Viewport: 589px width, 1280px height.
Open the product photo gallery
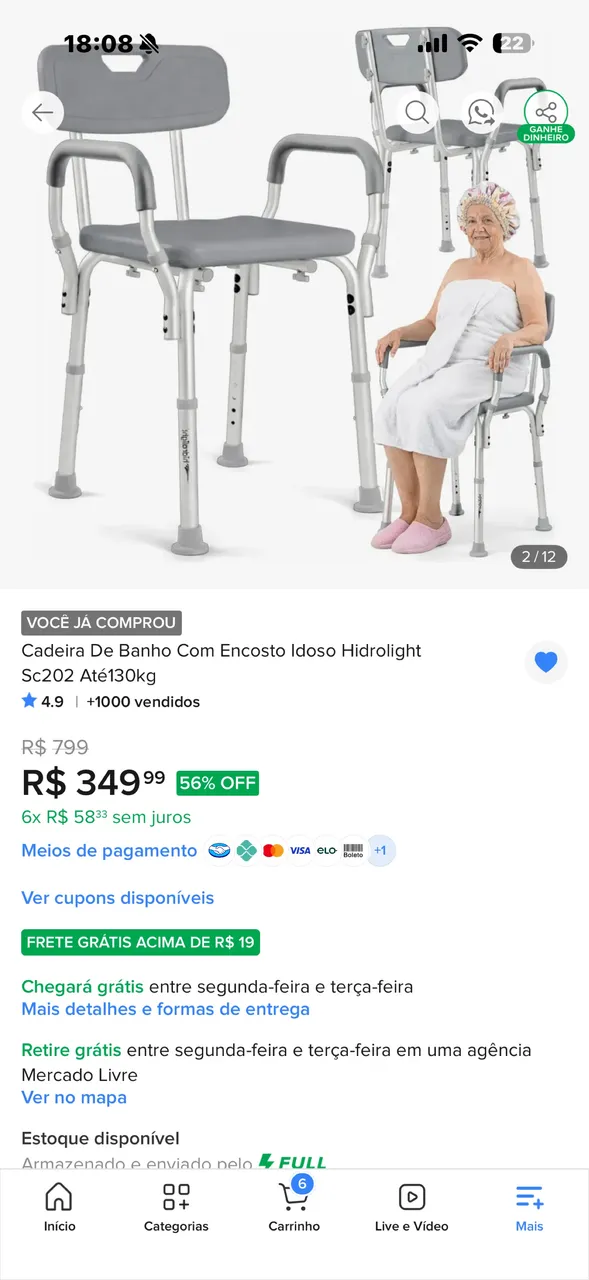point(294,300)
